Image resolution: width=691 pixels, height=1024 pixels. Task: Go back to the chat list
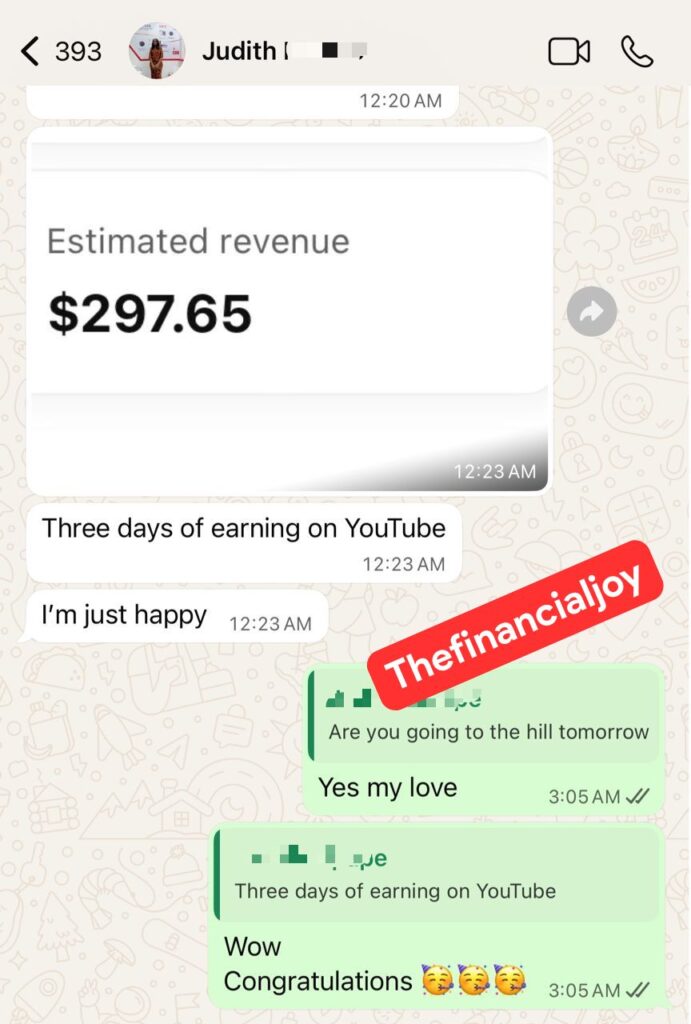tap(31, 52)
